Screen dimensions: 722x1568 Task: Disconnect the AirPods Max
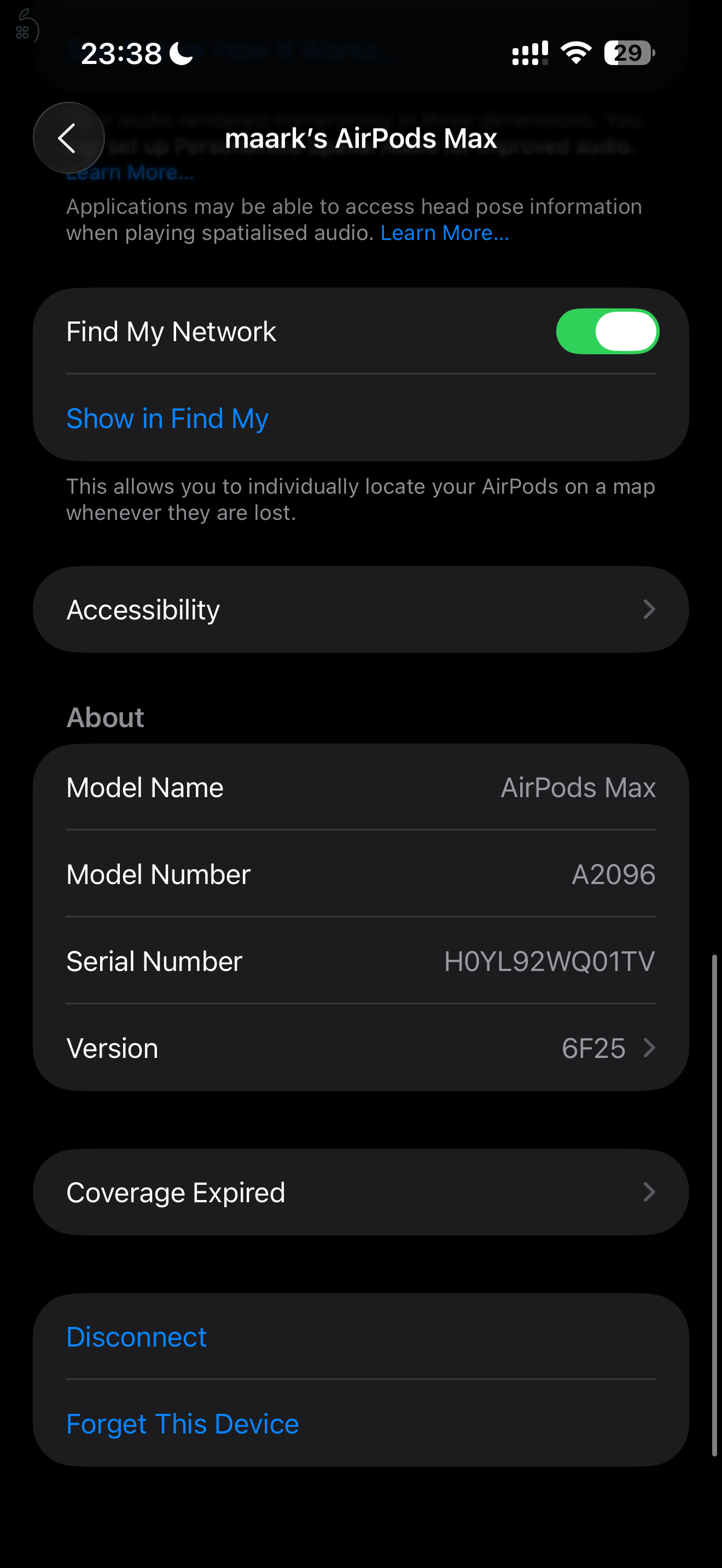(x=136, y=1337)
